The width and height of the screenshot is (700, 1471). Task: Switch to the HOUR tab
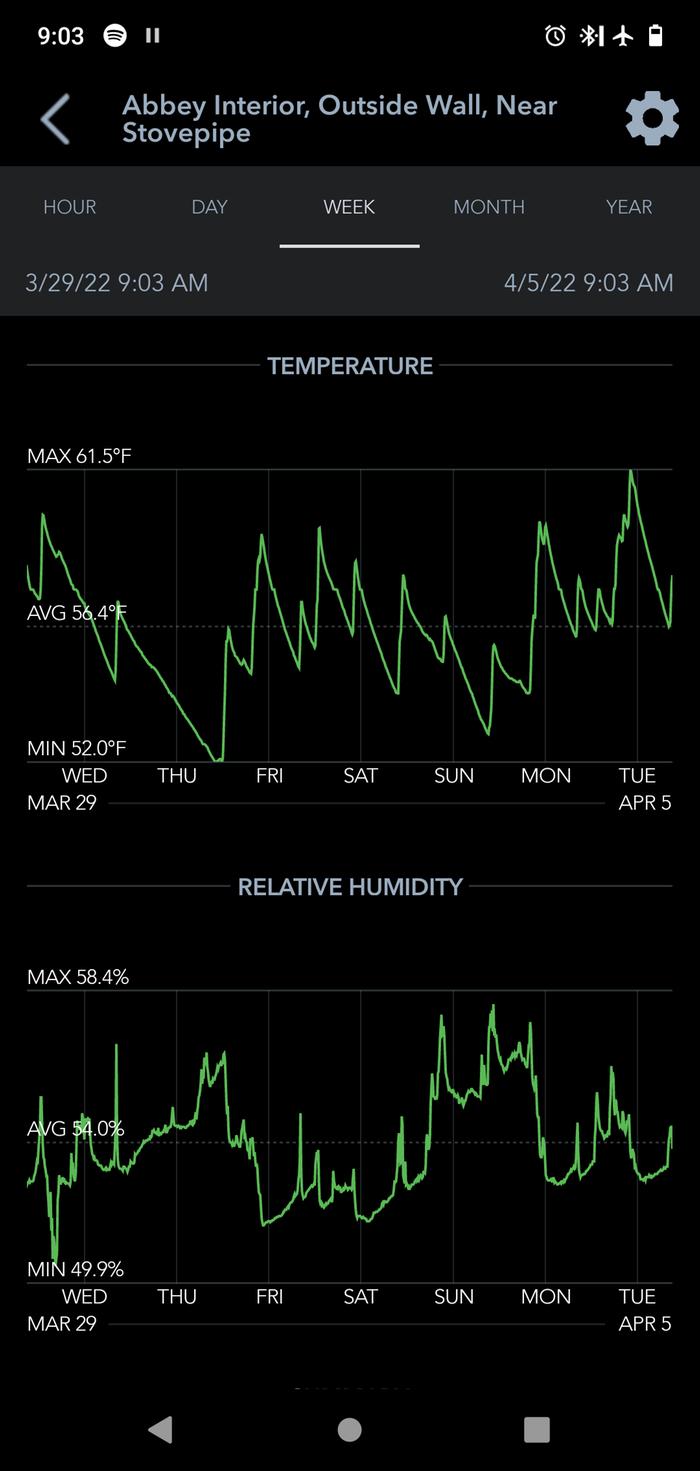click(x=70, y=207)
